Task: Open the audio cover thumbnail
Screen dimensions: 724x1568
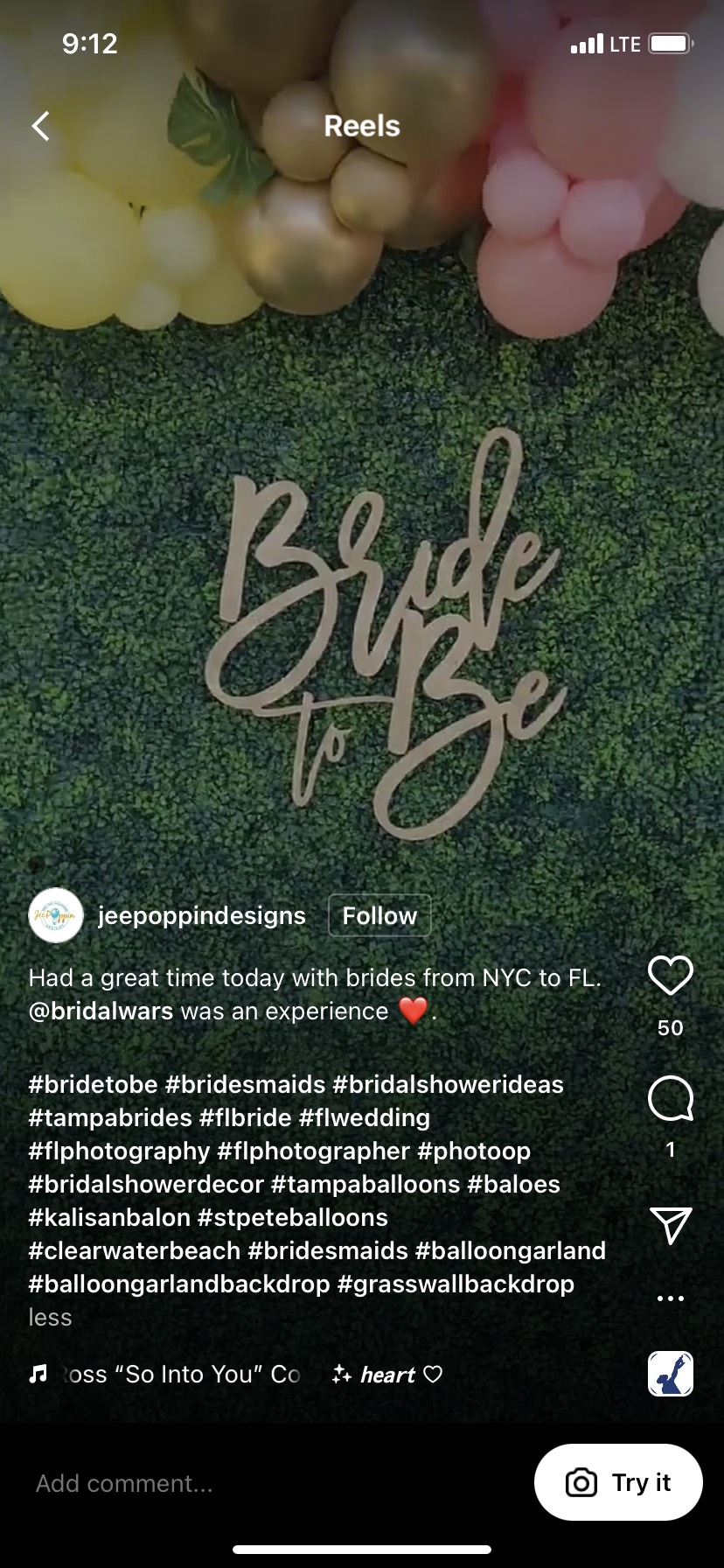Action: 670,1374
